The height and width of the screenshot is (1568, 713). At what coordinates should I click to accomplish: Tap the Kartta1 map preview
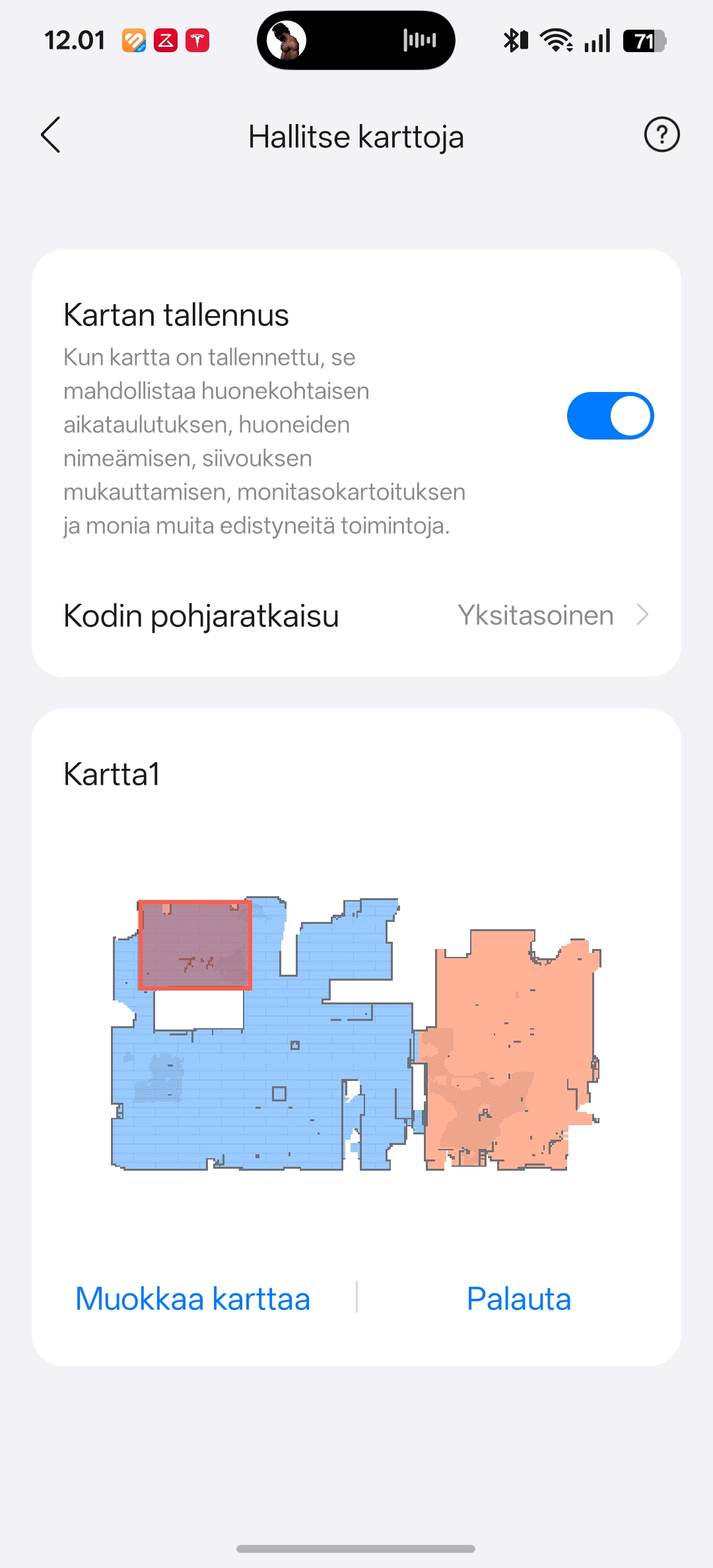(x=356, y=1033)
